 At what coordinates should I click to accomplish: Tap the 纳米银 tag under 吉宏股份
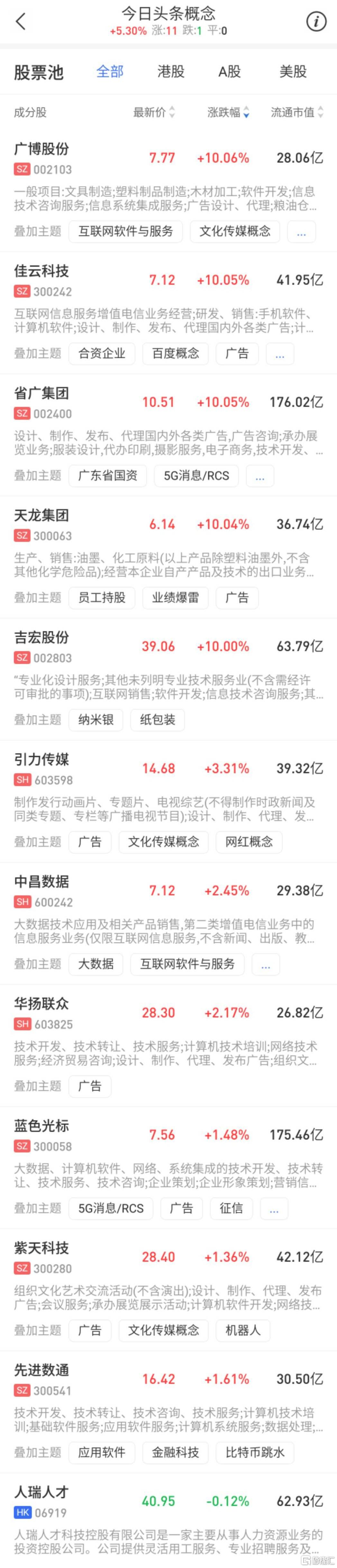click(x=96, y=720)
